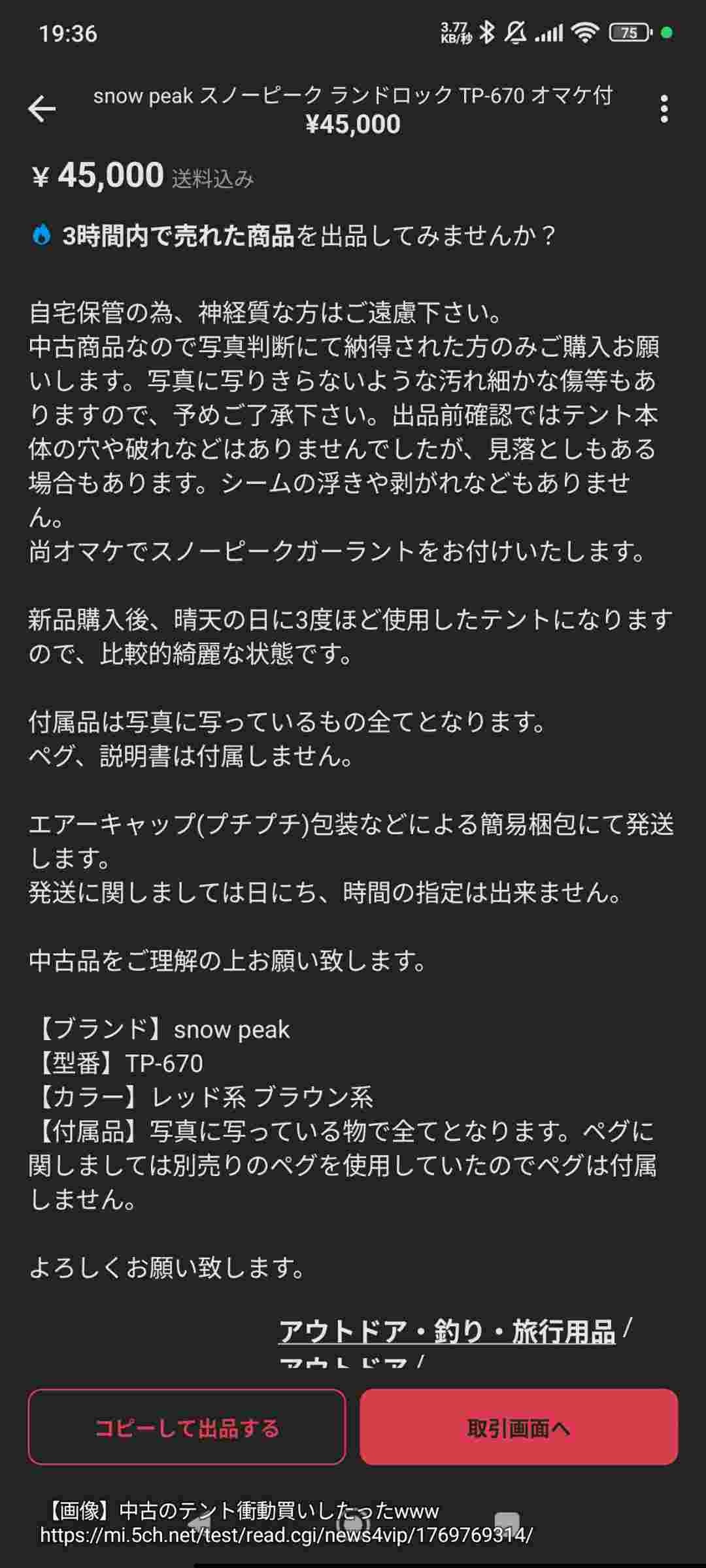Open アウトドア・釣り・旅行用品 category link
Image resolution: width=706 pixels, height=1568 pixels.
(446, 1331)
